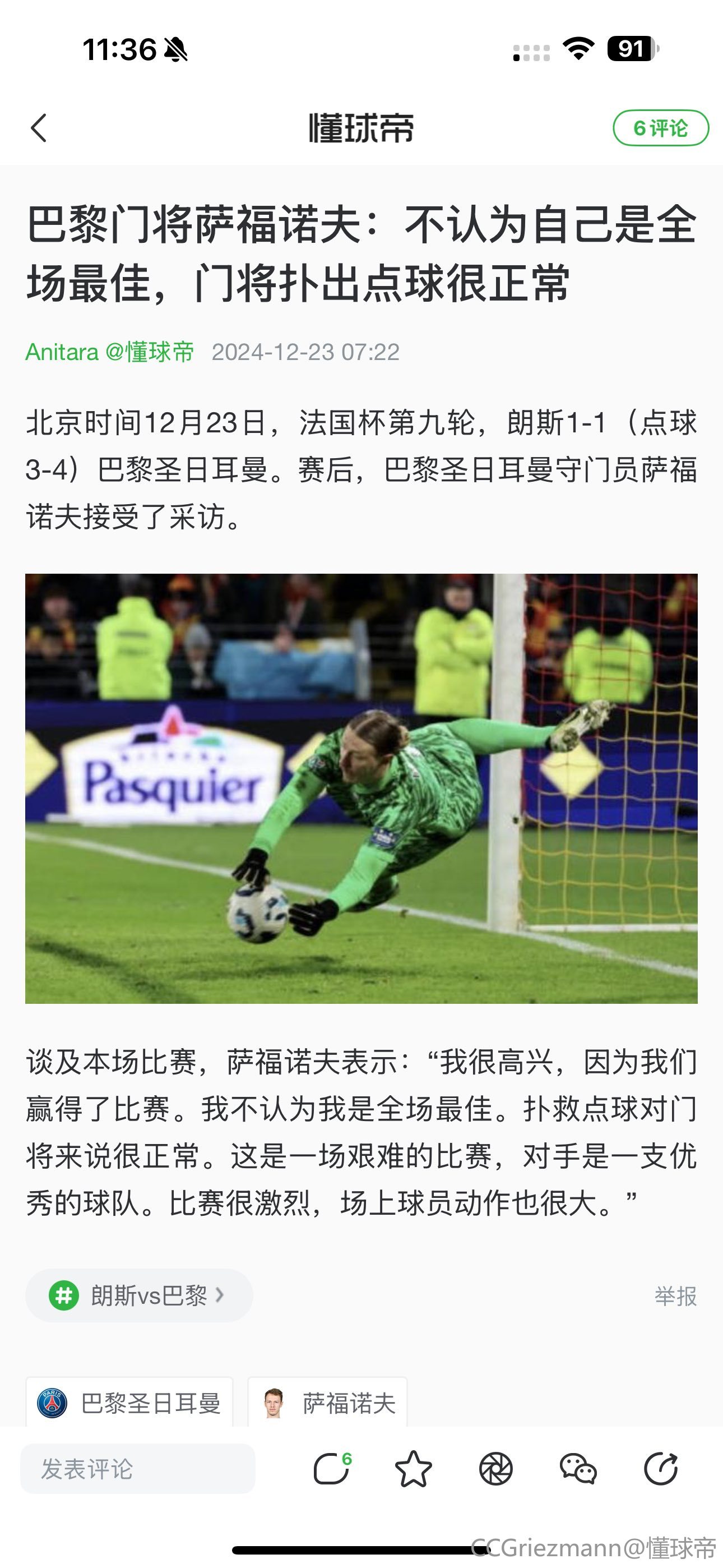Open the share arrow icon

[661, 1469]
